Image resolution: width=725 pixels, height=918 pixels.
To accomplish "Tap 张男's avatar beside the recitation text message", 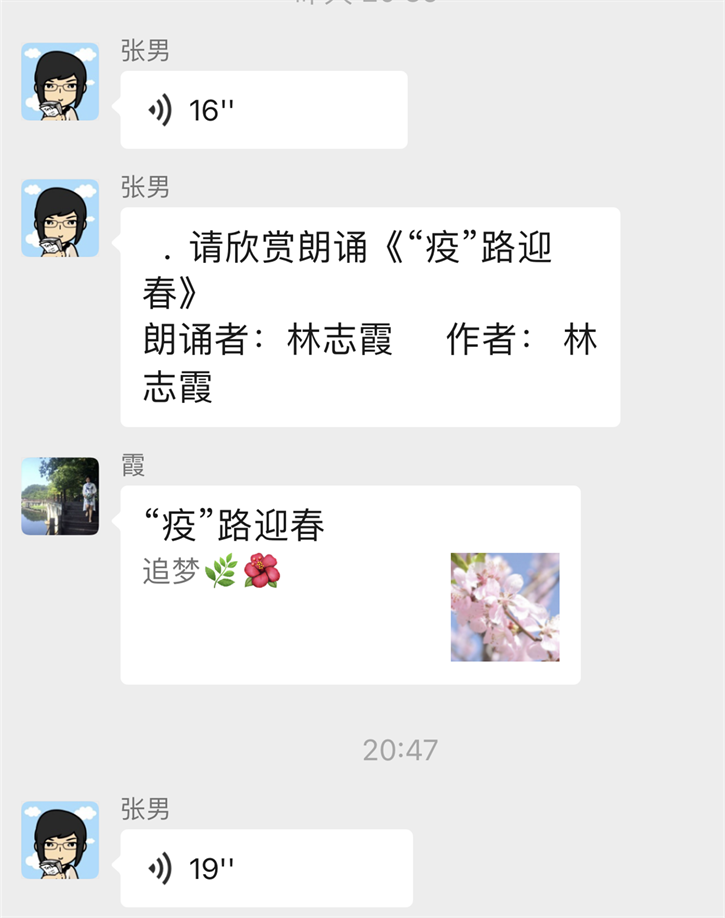I will click(x=60, y=218).
